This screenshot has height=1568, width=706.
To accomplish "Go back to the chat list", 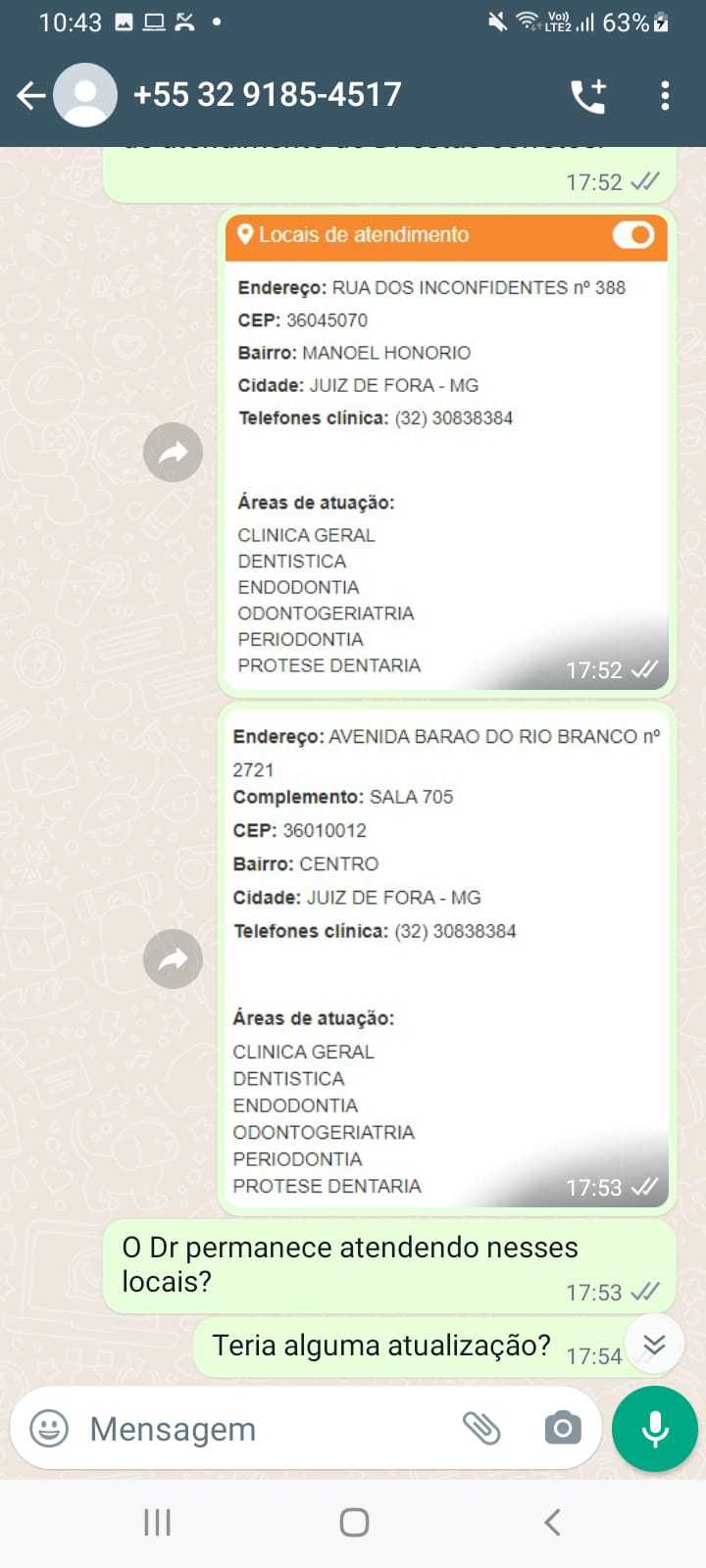I will point(31,95).
